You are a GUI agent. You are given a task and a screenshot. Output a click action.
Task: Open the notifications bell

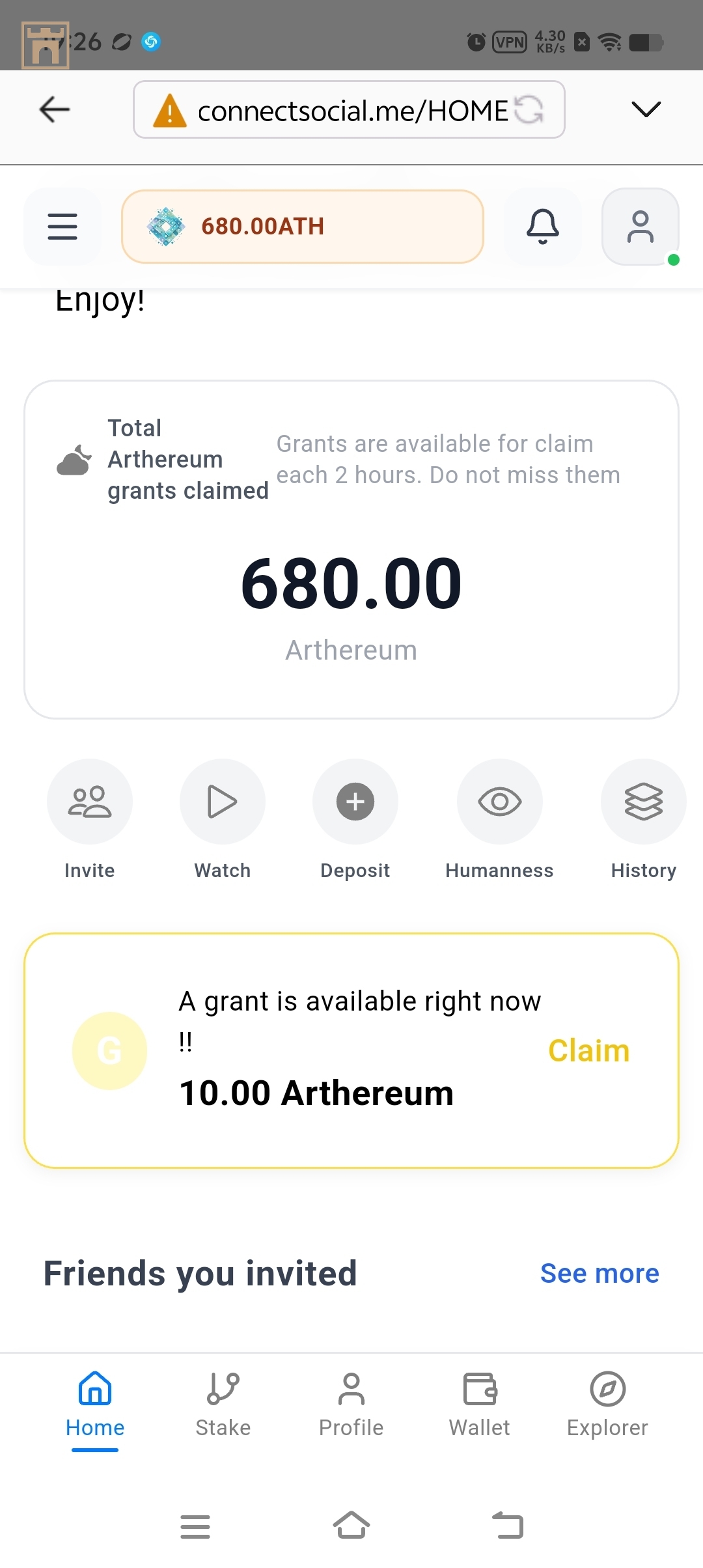point(542,227)
